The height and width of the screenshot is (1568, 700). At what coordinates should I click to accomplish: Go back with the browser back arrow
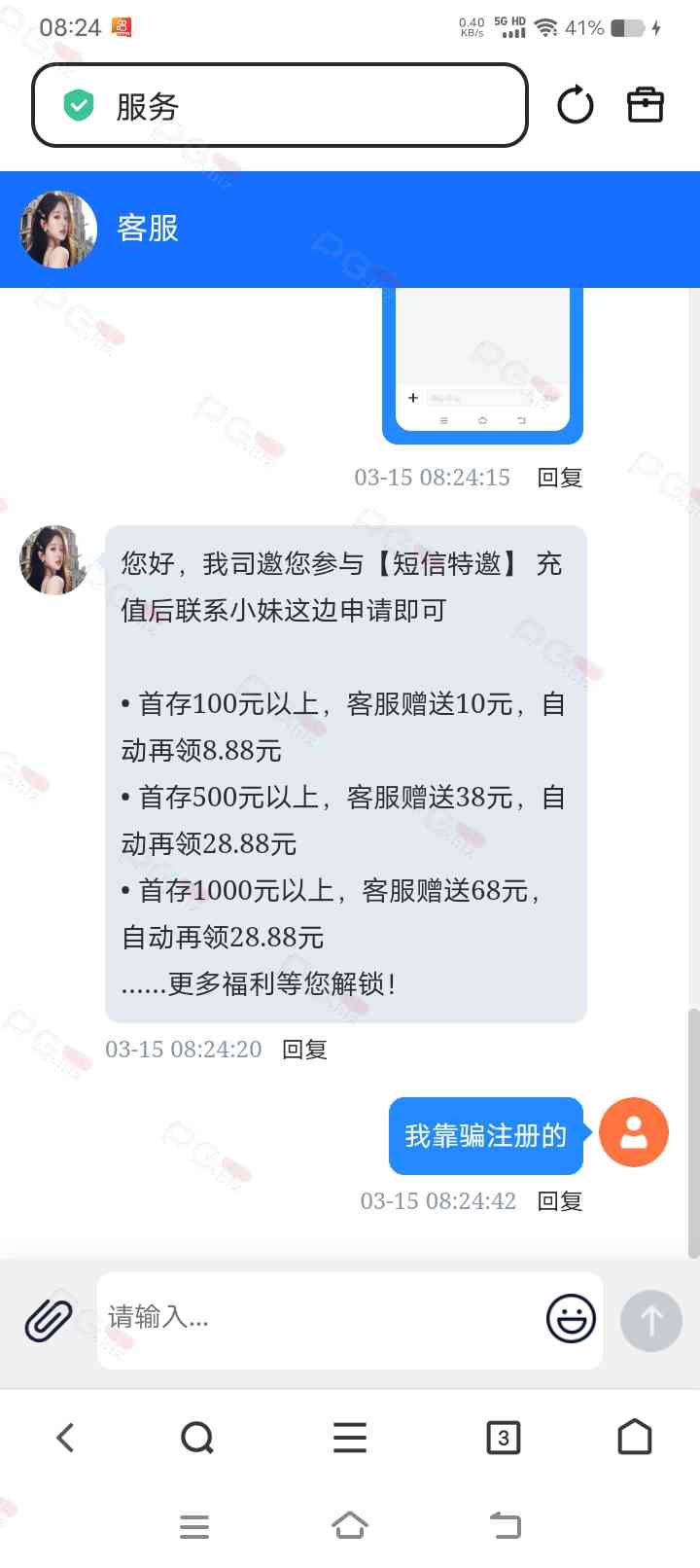[x=65, y=1438]
